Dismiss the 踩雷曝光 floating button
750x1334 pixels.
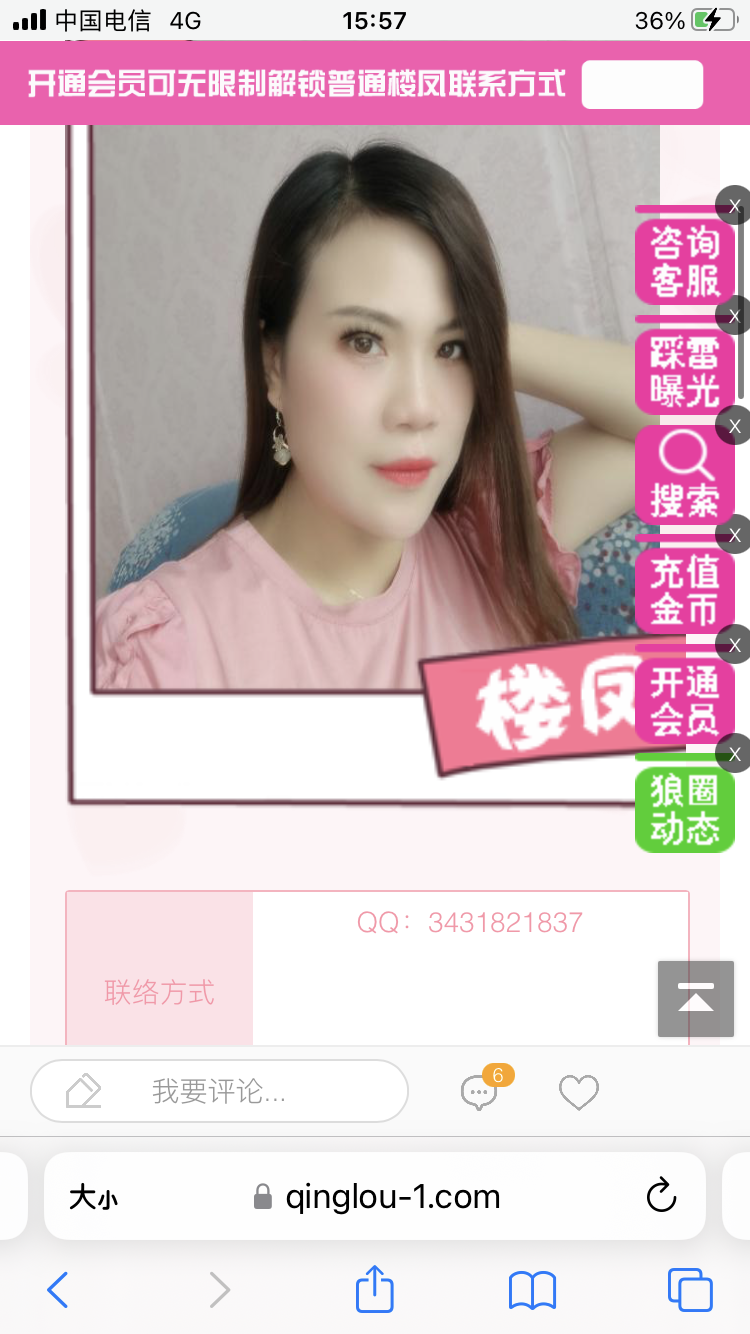point(734,317)
